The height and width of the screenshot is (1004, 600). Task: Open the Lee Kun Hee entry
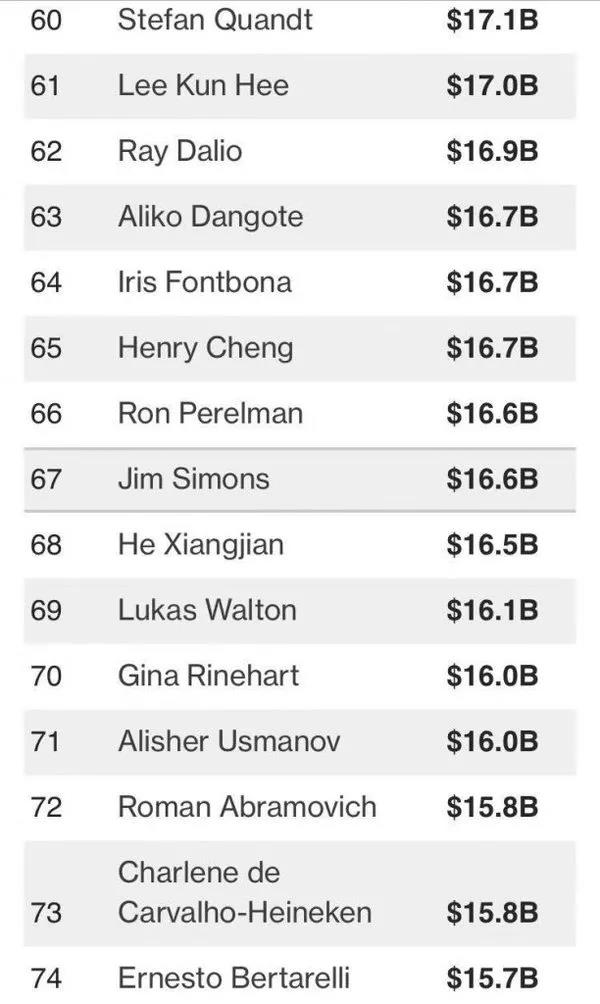tap(300, 86)
